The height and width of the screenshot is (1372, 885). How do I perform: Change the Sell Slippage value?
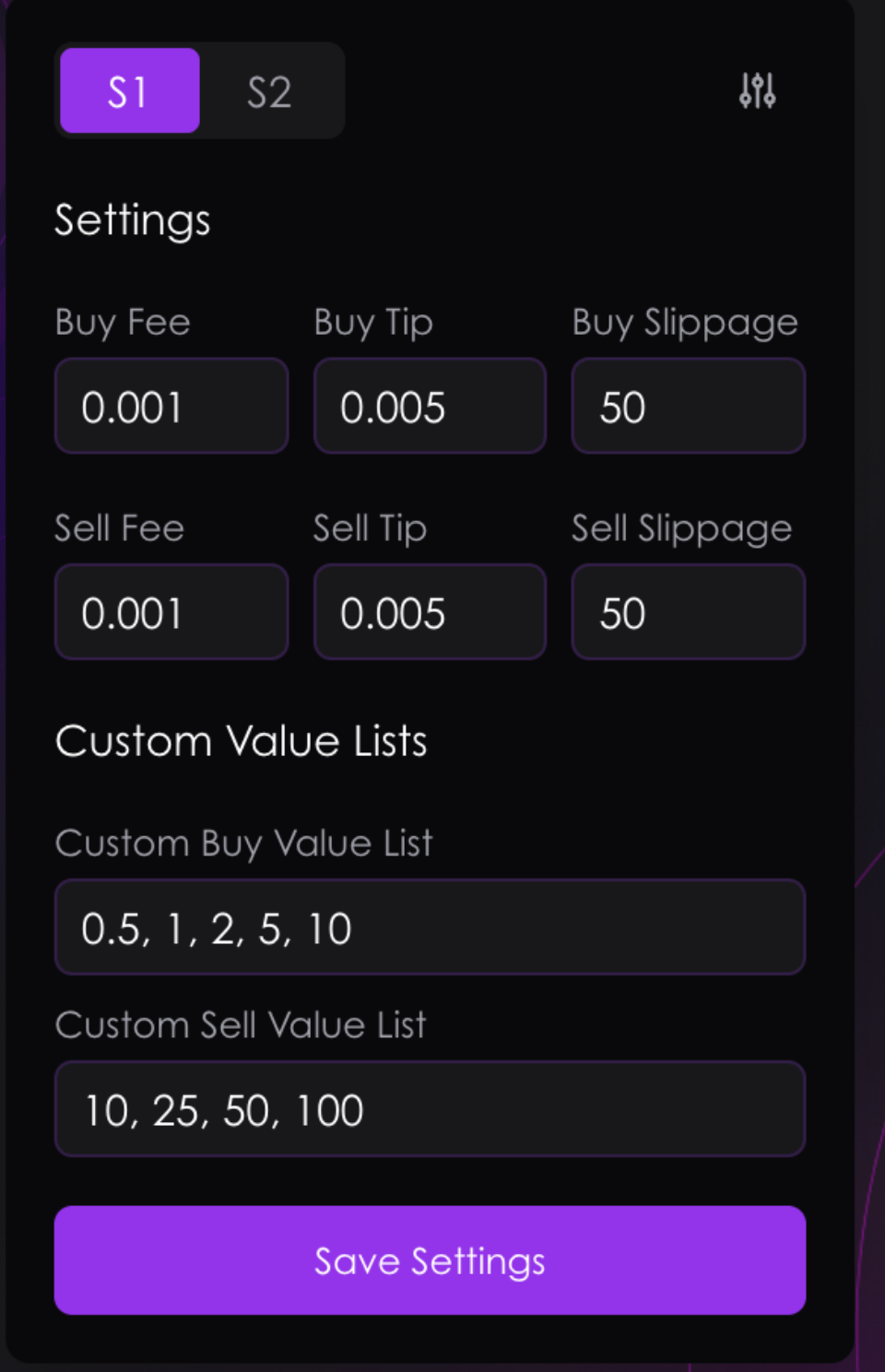[x=688, y=612]
